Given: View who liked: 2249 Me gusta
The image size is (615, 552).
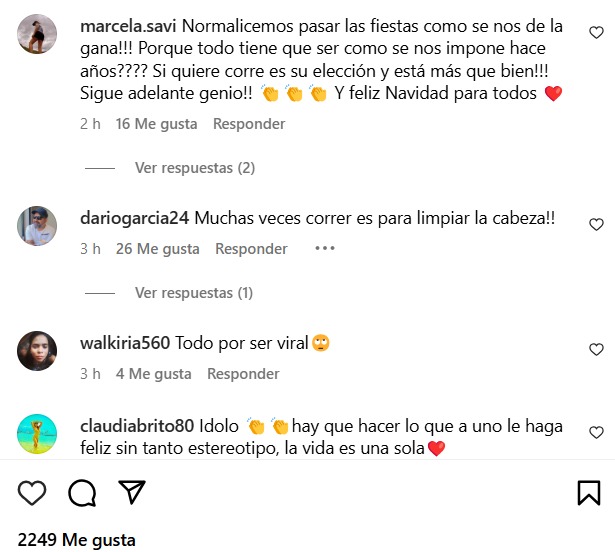Looking at the screenshot, I should click(x=77, y=540).
